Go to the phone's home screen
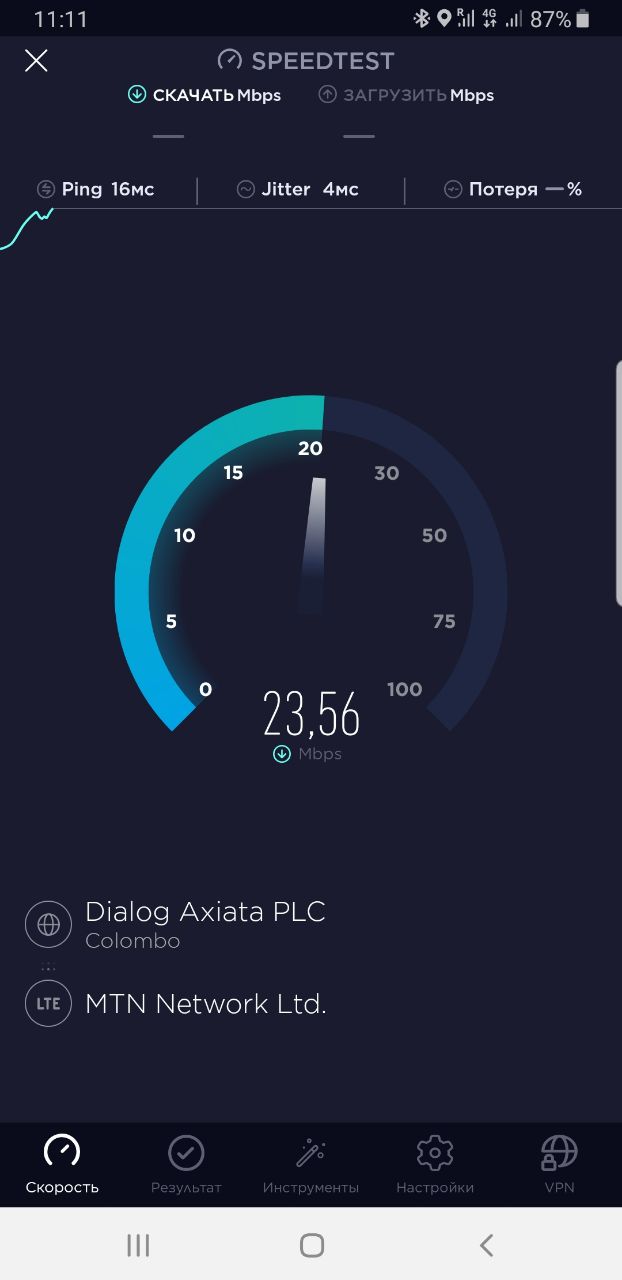Image resolution: width=622 pixels, height=1280 pixels. (x=312, y=1245)
